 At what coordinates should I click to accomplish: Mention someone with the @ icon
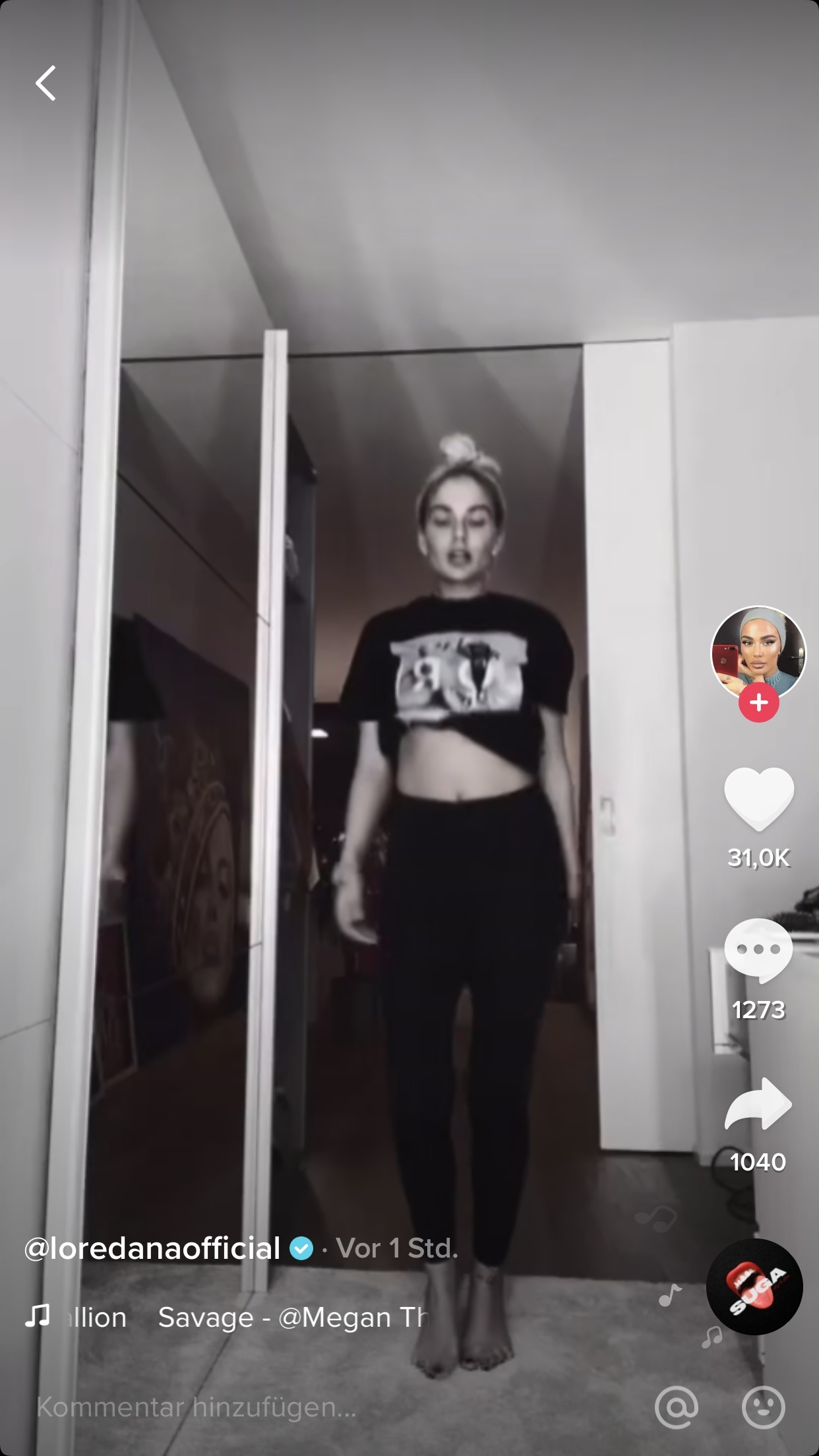coord(677,1407)
